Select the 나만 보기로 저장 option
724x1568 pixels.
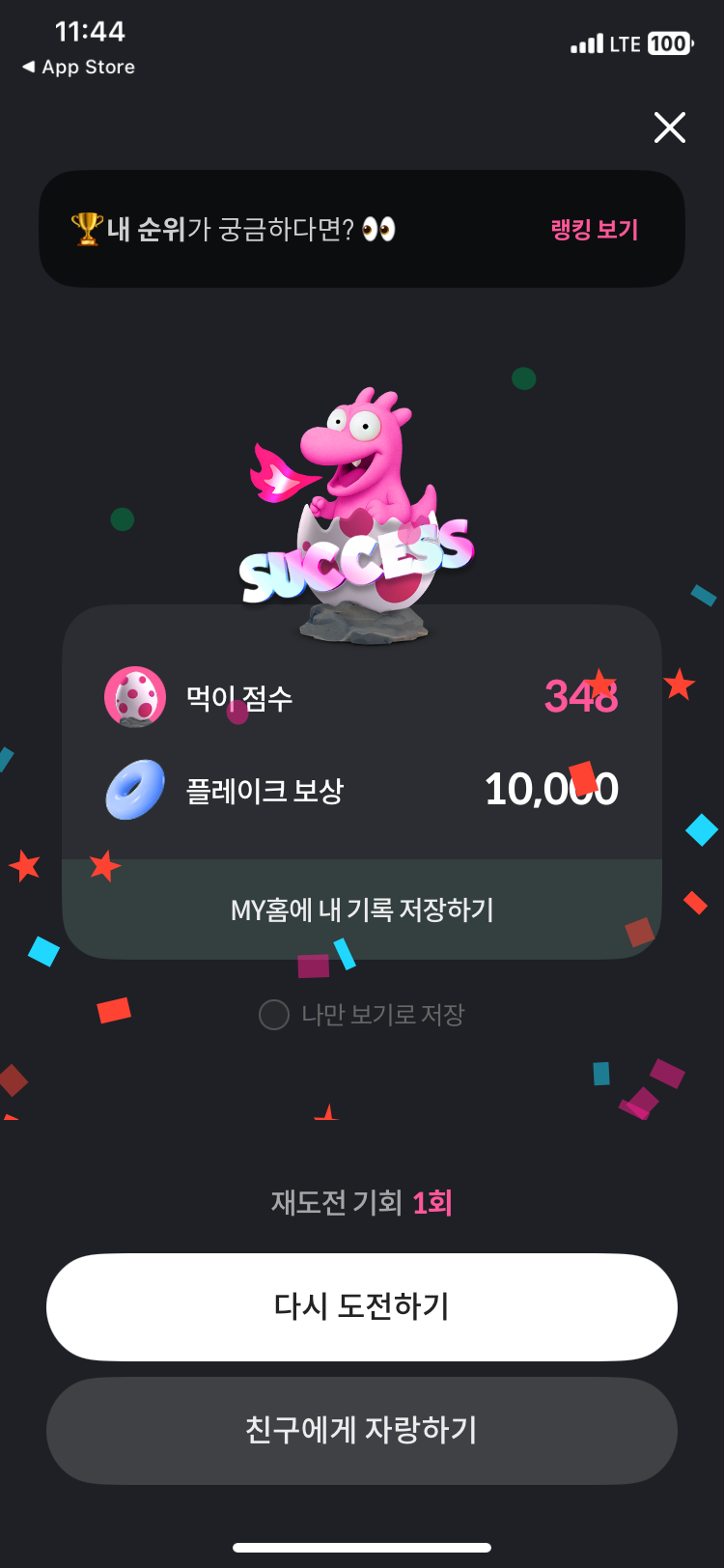pos(362,1015)
